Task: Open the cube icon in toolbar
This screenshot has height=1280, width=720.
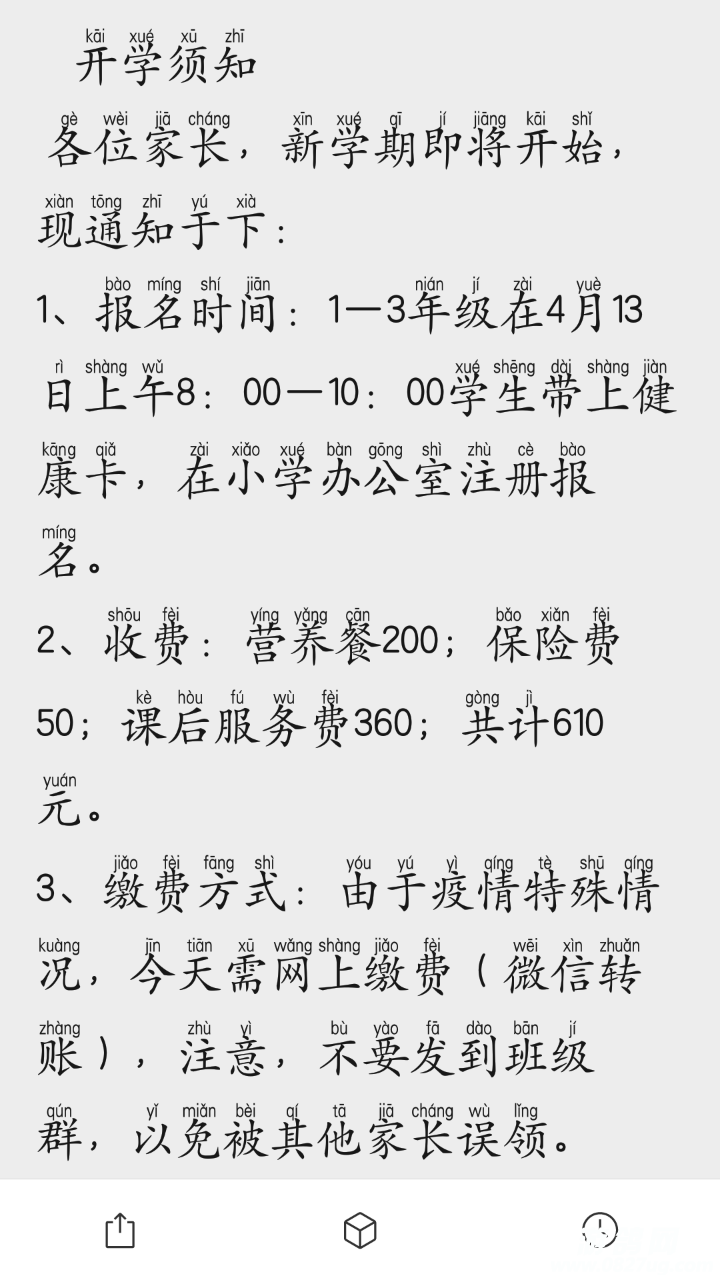Action: tap(360, 1230)
